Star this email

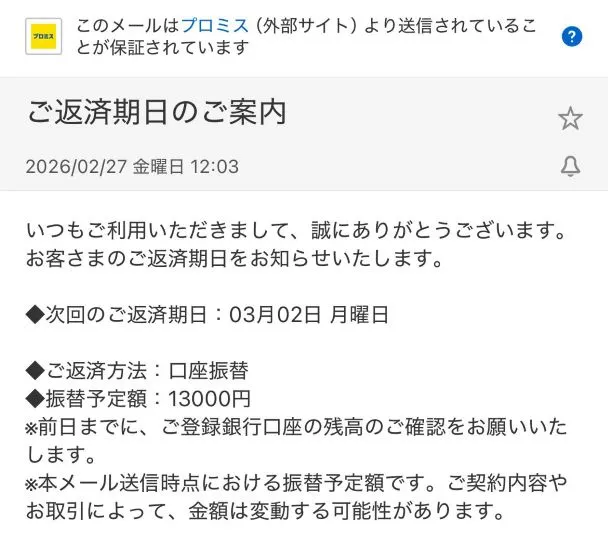tap(570, 119)
